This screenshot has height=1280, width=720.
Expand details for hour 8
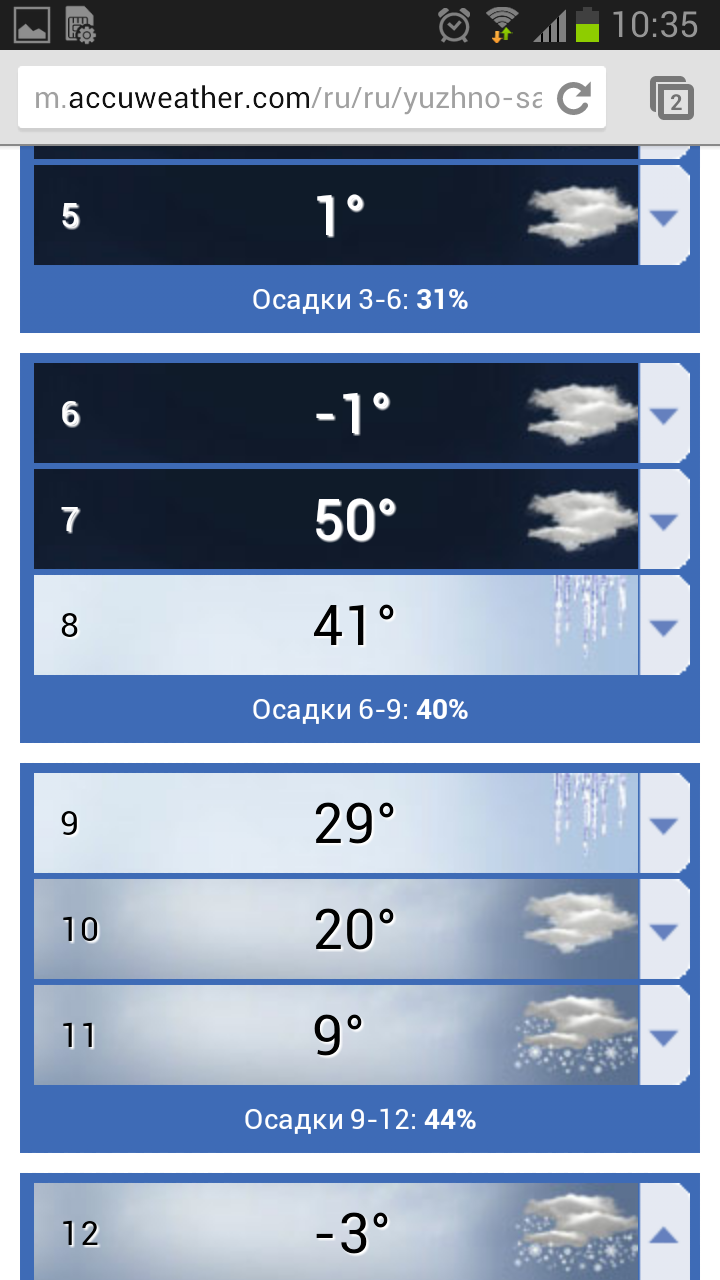coord(664,626)
